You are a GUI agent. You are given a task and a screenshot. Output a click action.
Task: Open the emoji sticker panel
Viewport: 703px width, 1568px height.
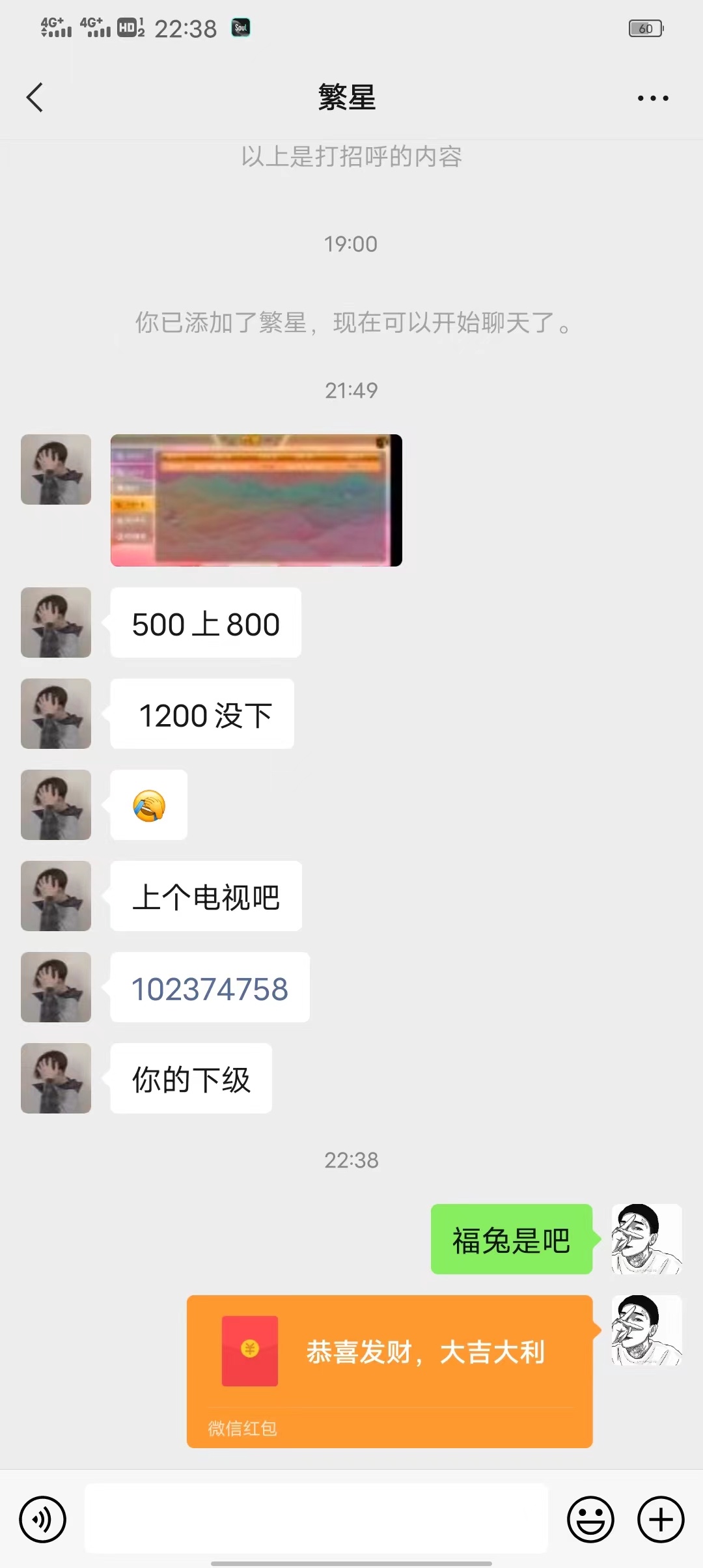590,1519
